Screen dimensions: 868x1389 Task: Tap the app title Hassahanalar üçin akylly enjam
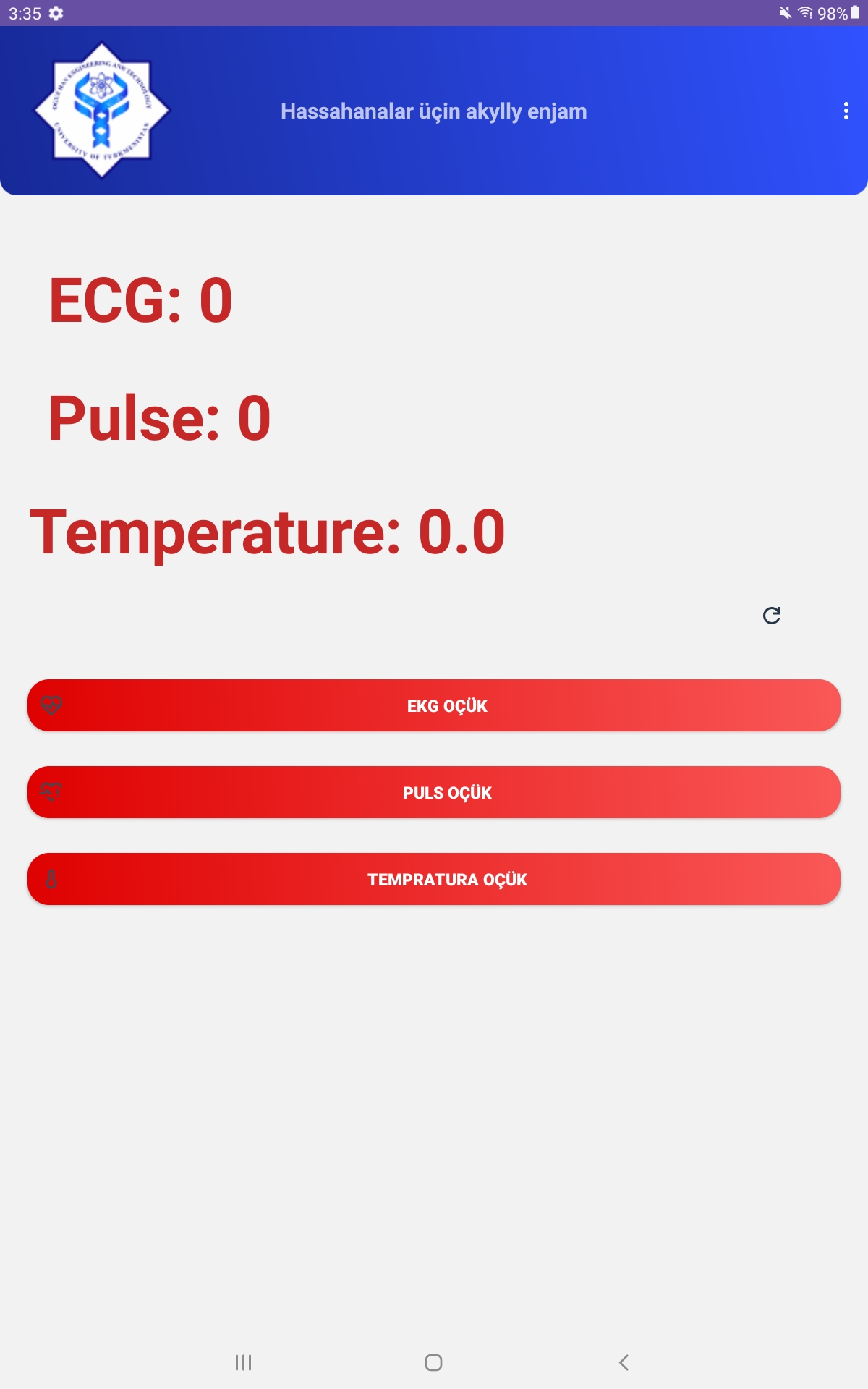click(434, 111)
